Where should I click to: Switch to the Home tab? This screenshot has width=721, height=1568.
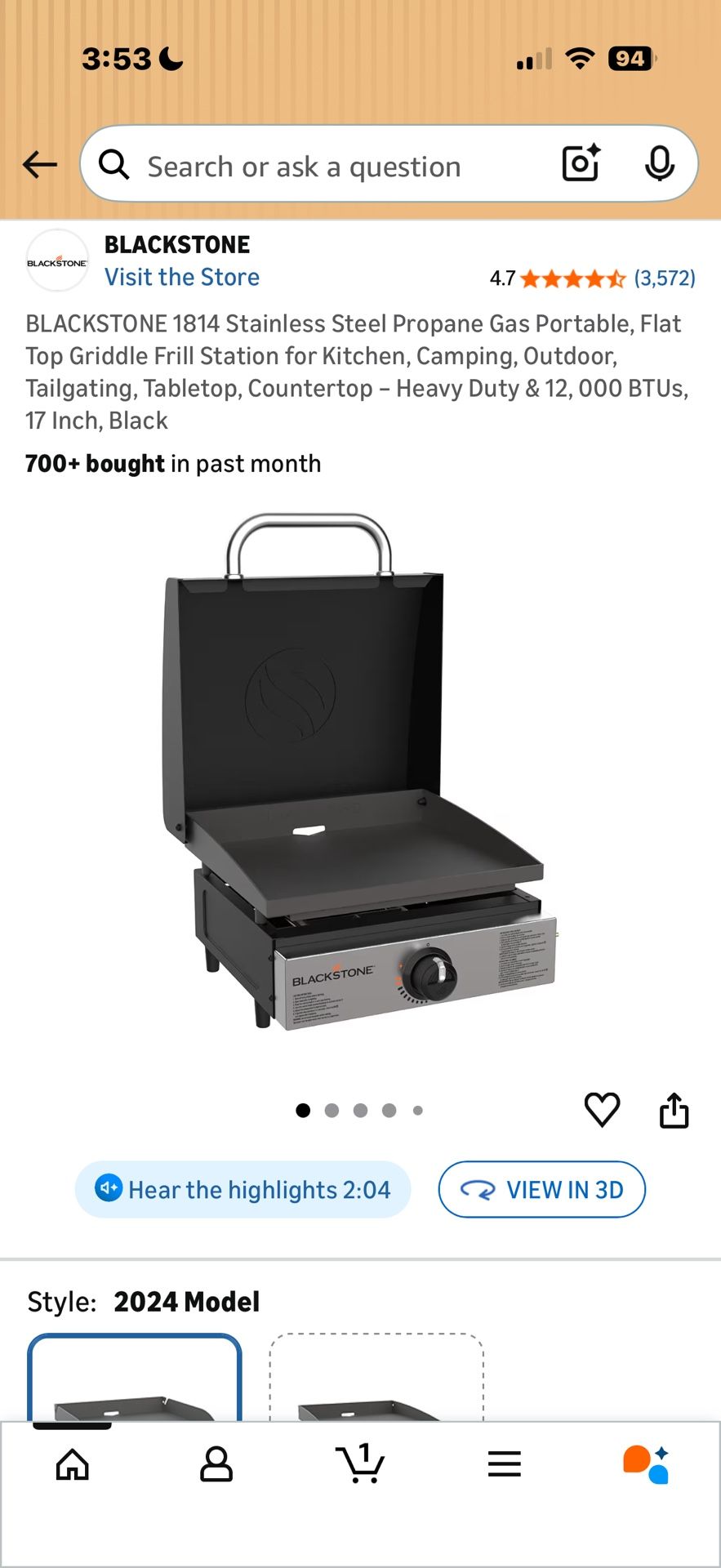click(x=72, y=1465)
